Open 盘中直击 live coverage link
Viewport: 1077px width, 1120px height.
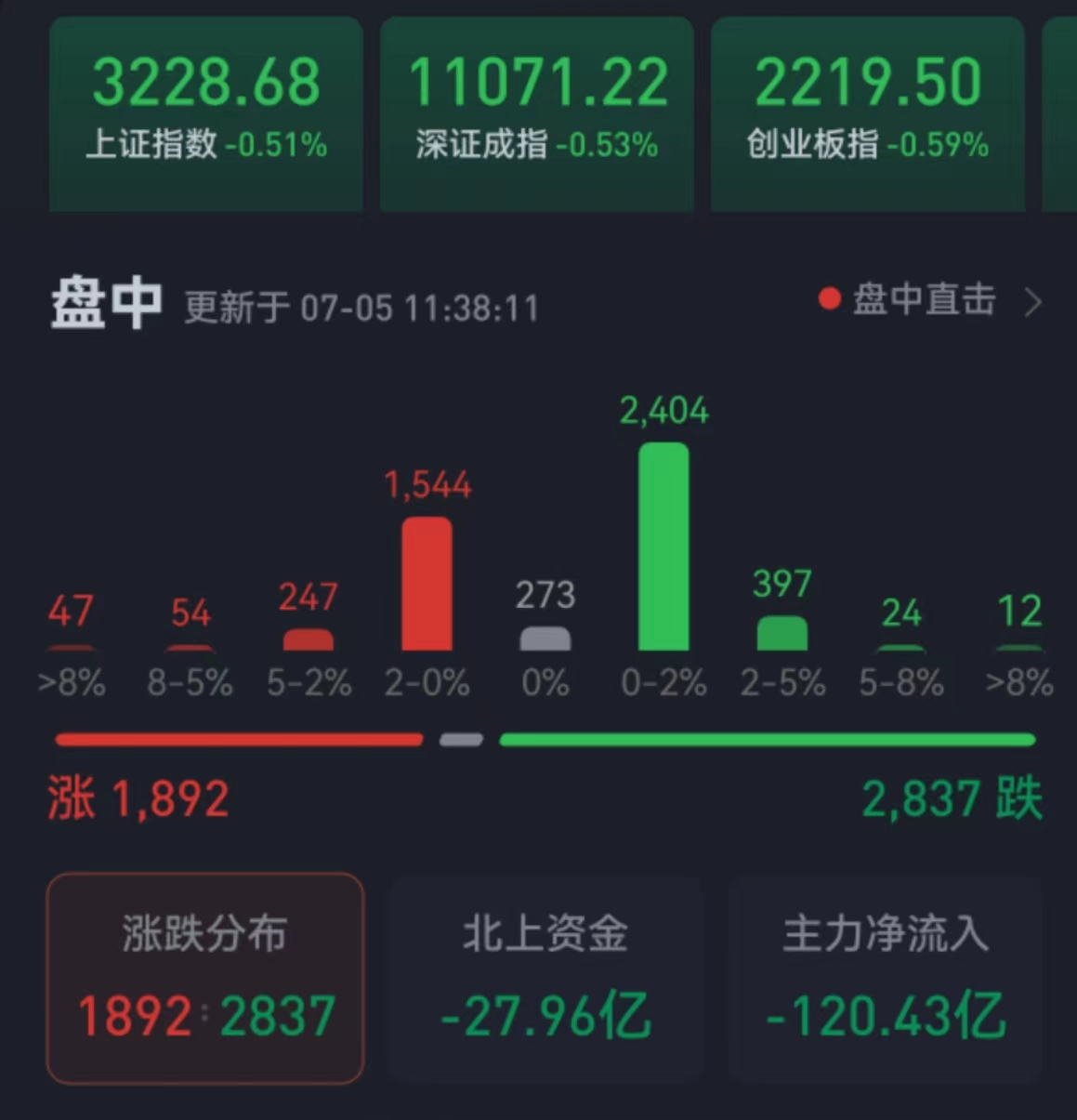click(929, 300)
